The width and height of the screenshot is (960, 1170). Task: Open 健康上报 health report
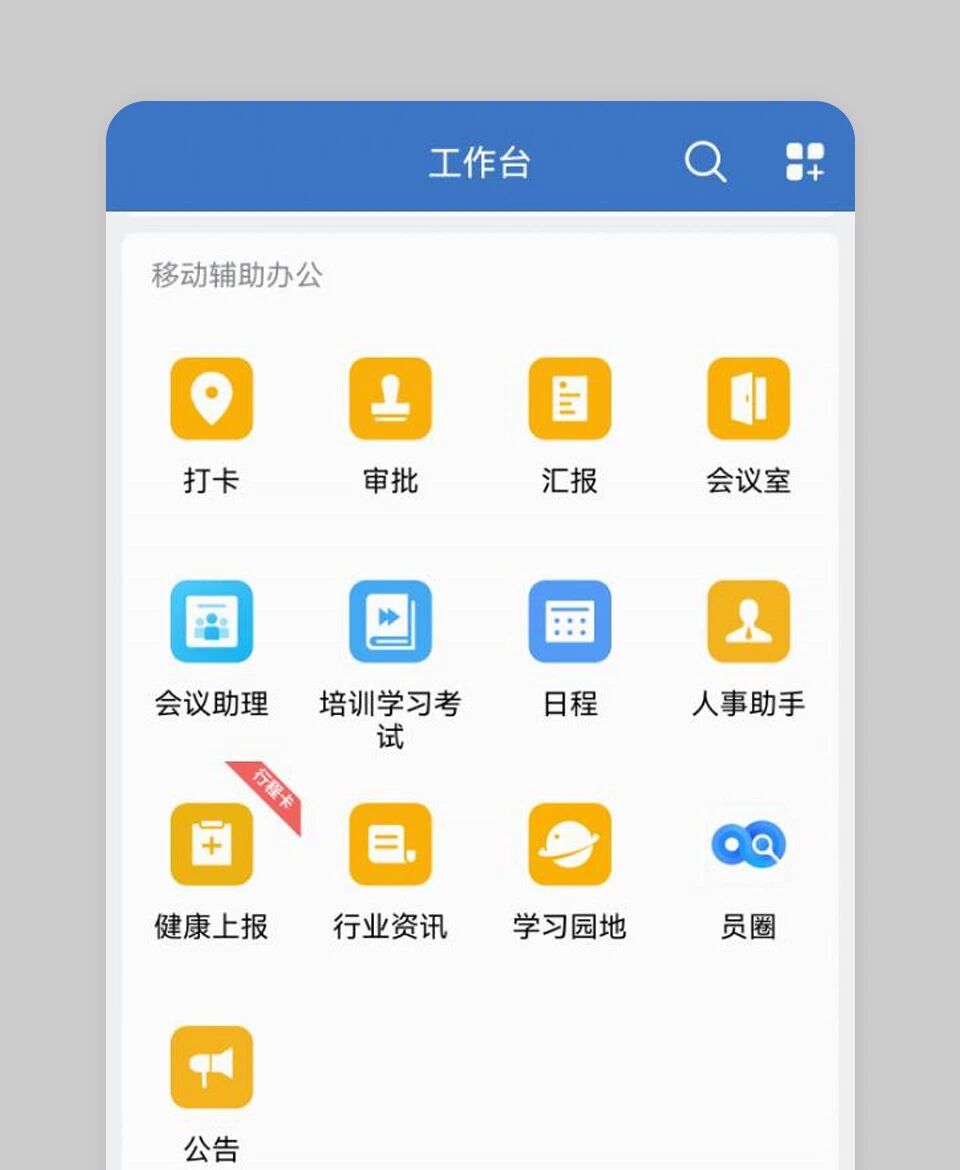click(211, 845)
